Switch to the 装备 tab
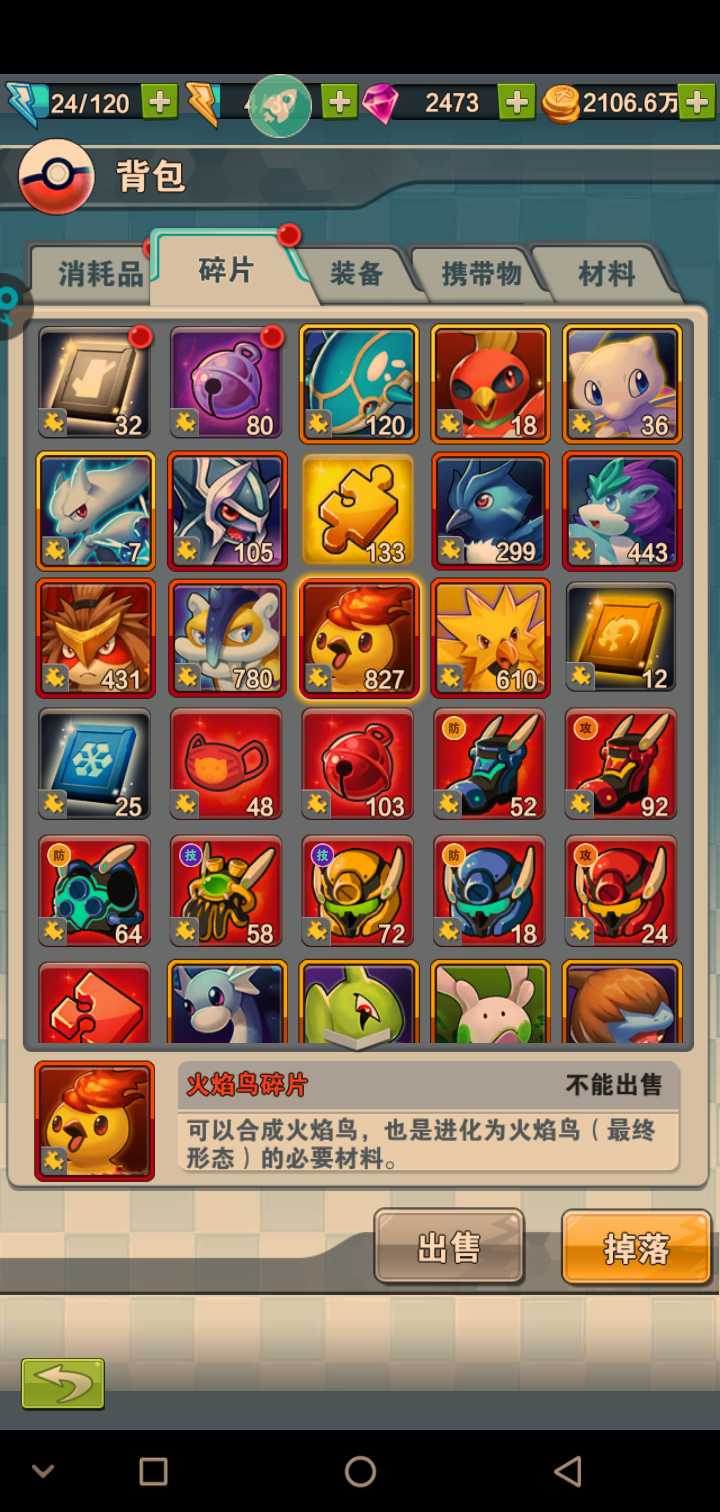The width and height of the screenshot is (720, 1512). (356, 274)
